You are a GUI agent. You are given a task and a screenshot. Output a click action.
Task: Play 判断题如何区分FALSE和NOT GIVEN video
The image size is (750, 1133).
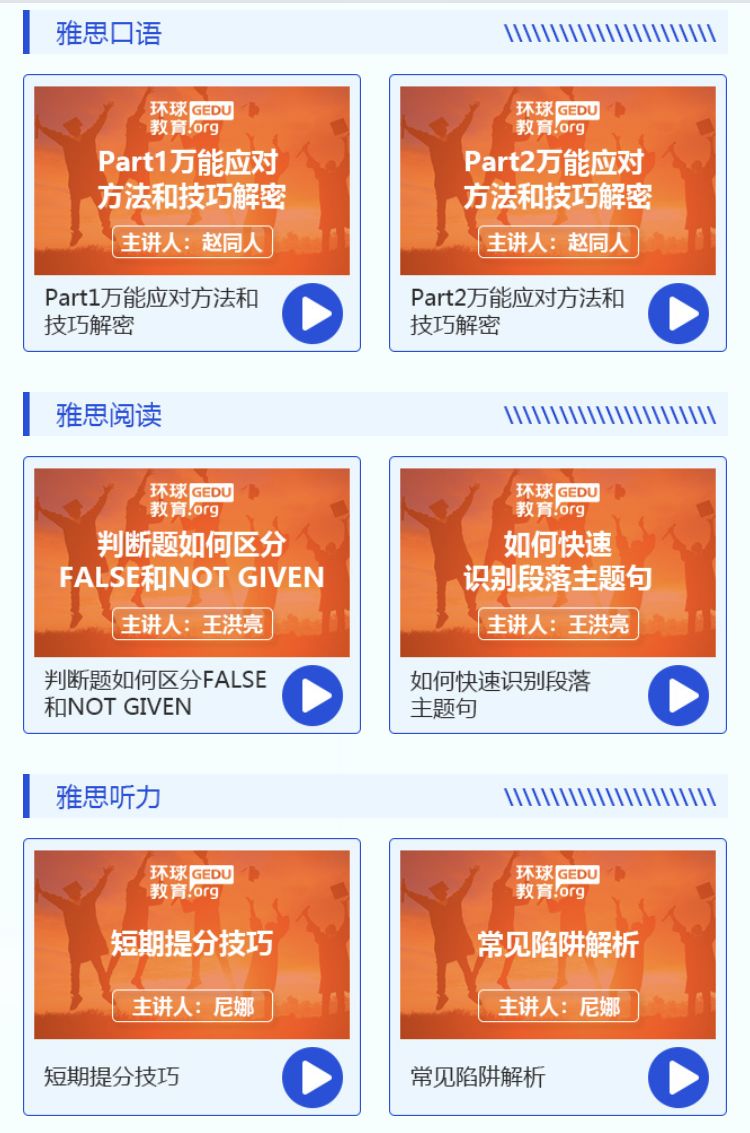tap(312, 696)
